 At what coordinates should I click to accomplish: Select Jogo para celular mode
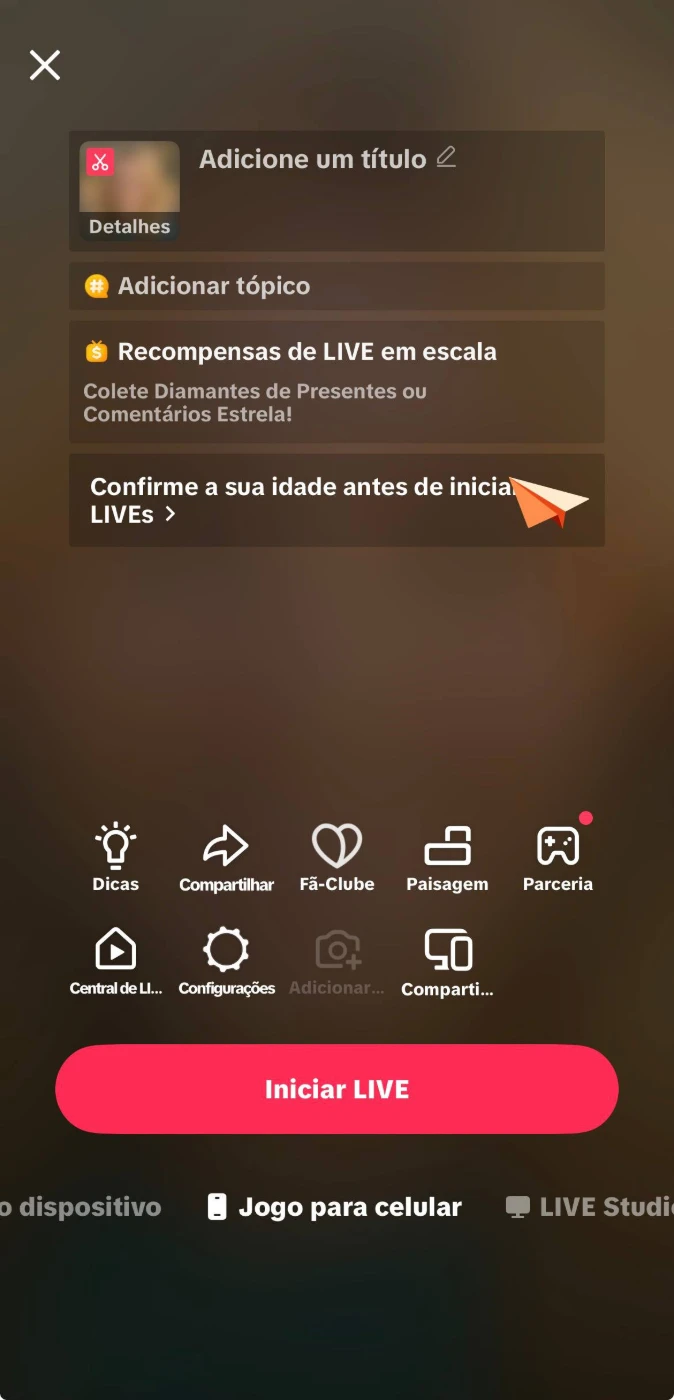[x=336, y=1207]
